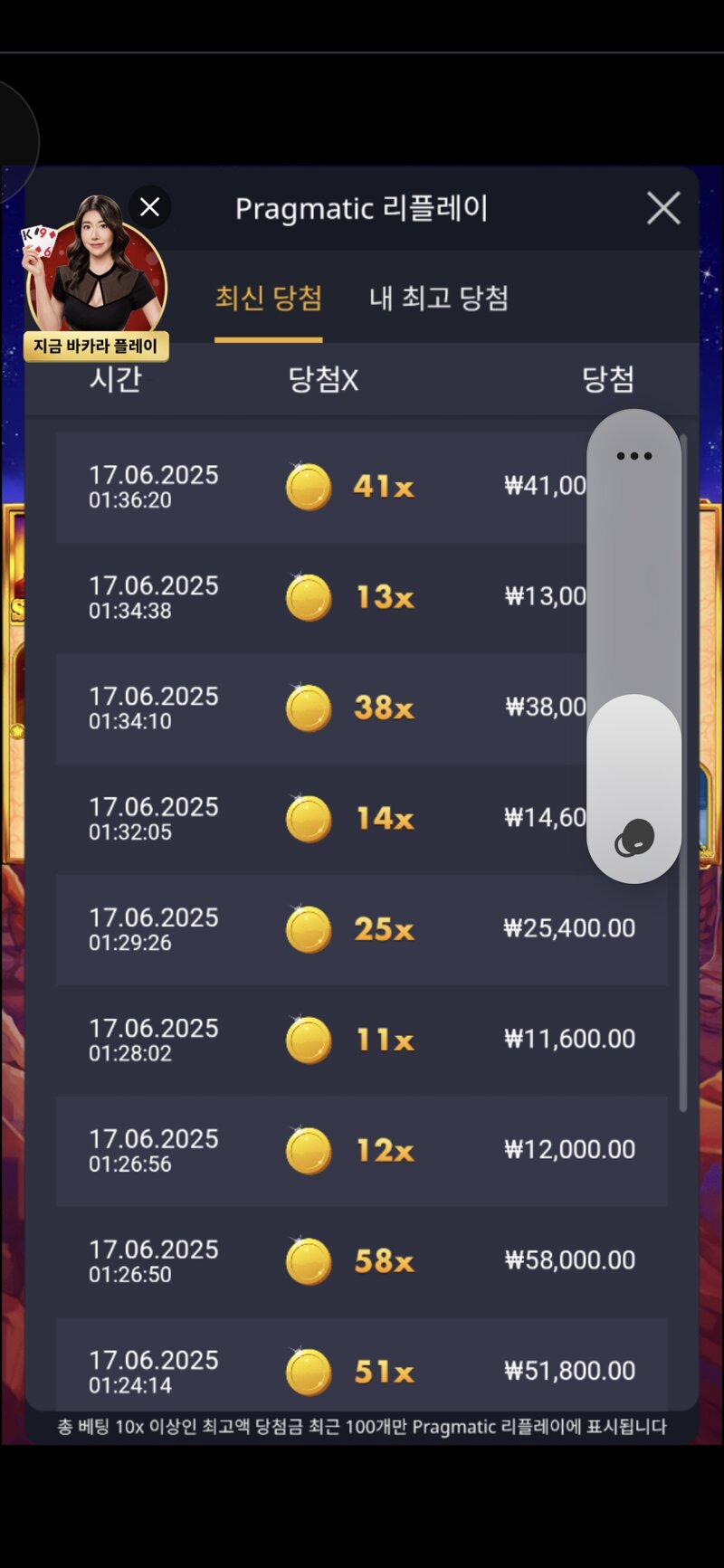
Task: Tap the floating widget's bottom circle icon
Action: coord(634,837)
